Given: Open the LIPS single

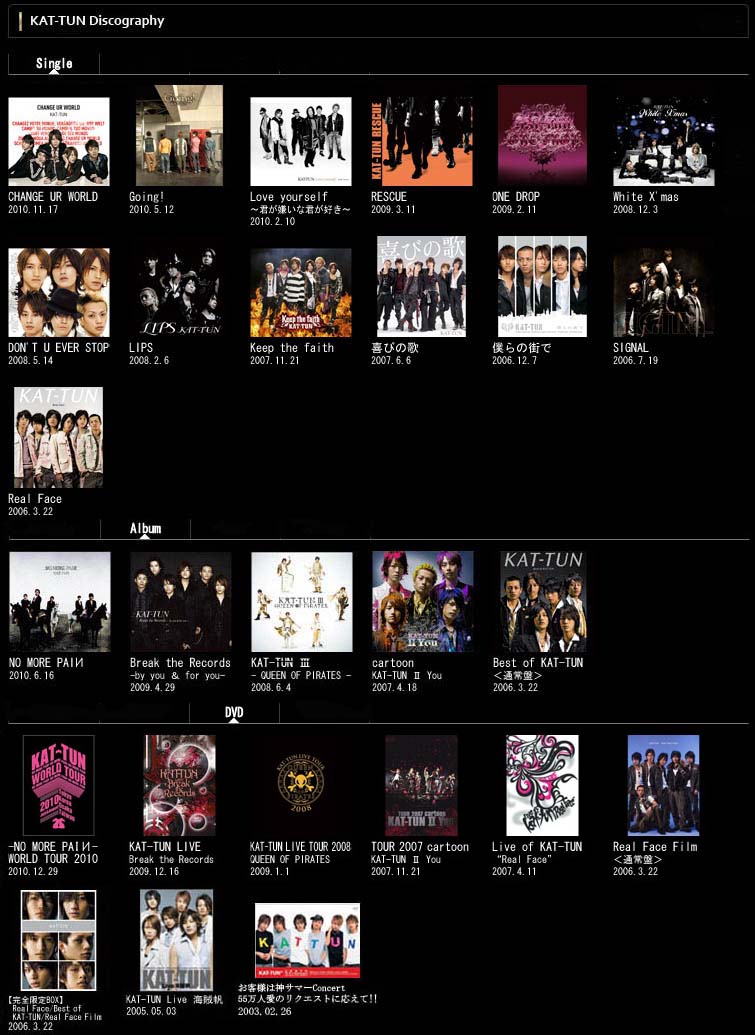Looking at the screenshot, I should coord(180,292).
